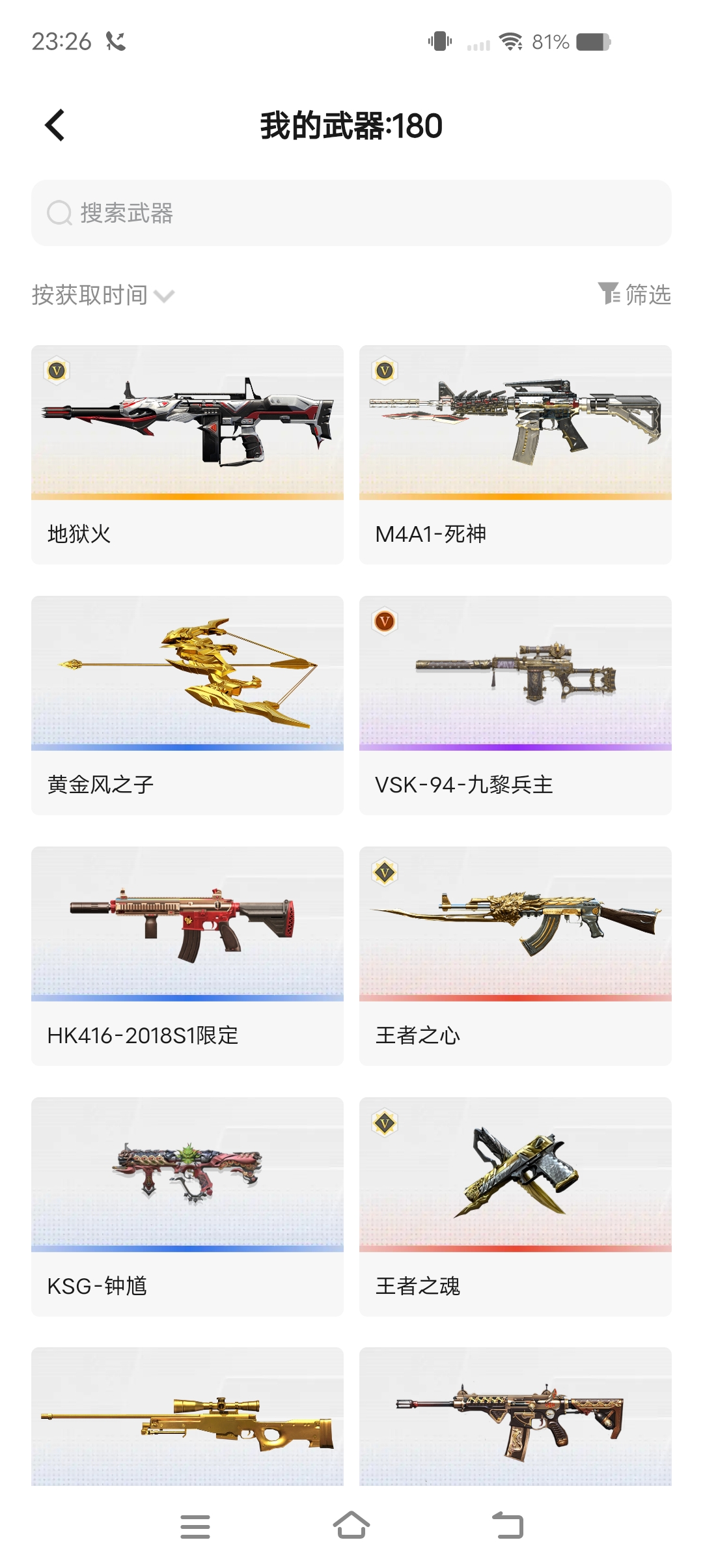Go back using the top-left arrow

55,125
